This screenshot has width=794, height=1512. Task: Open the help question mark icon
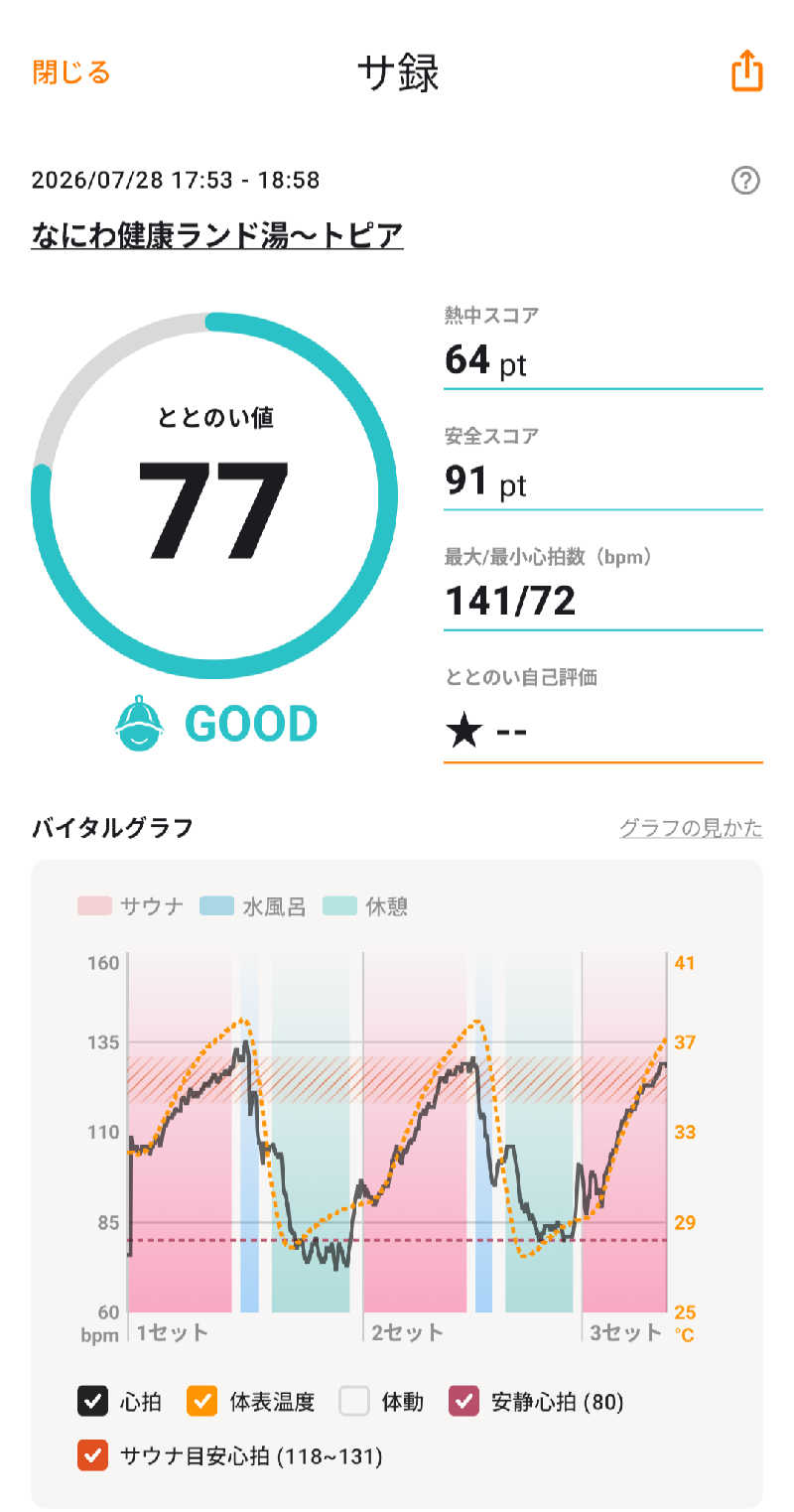745,181
